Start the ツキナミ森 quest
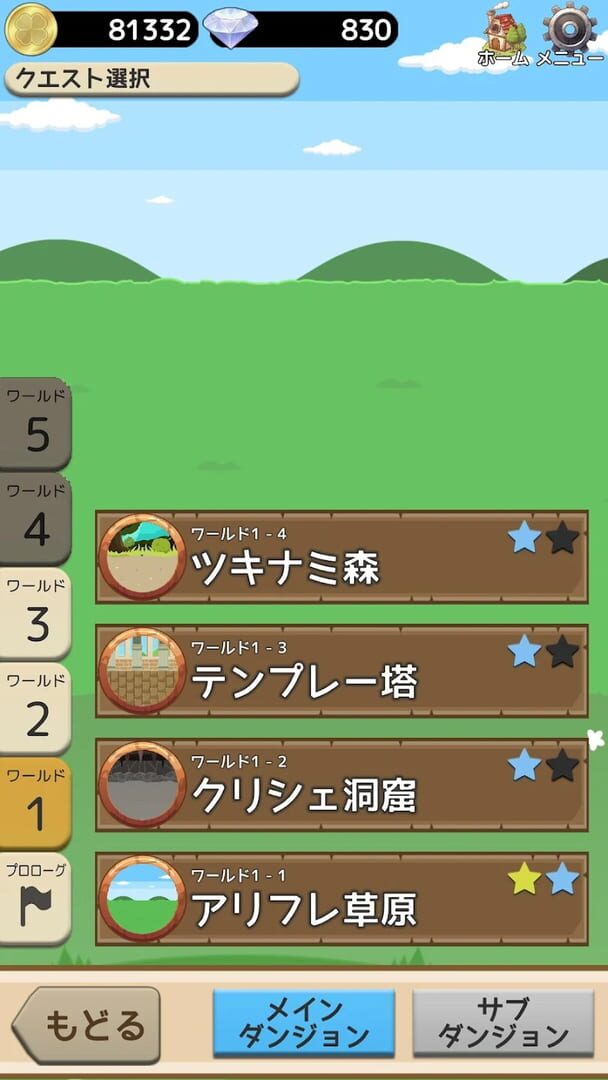Screen dimensions: 608x1080 point(342,557)
